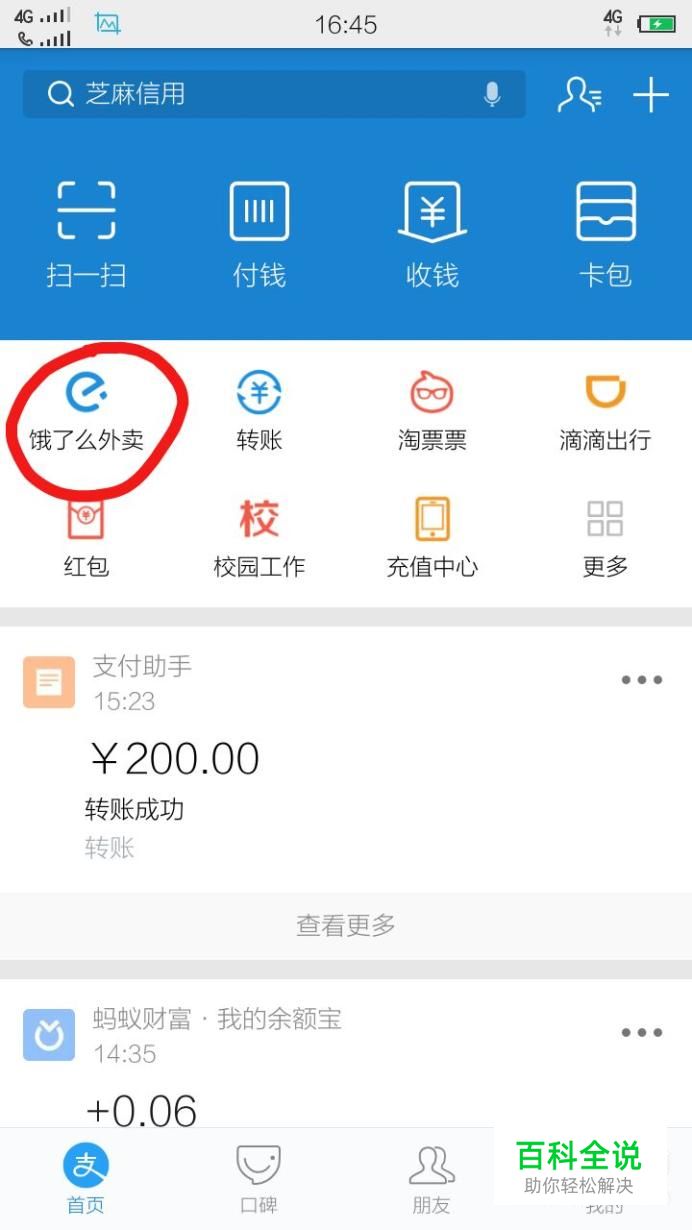Open the contacts icon in top bar
Viewport: 692px width, 1230px height.
click(x=580, y=95)
